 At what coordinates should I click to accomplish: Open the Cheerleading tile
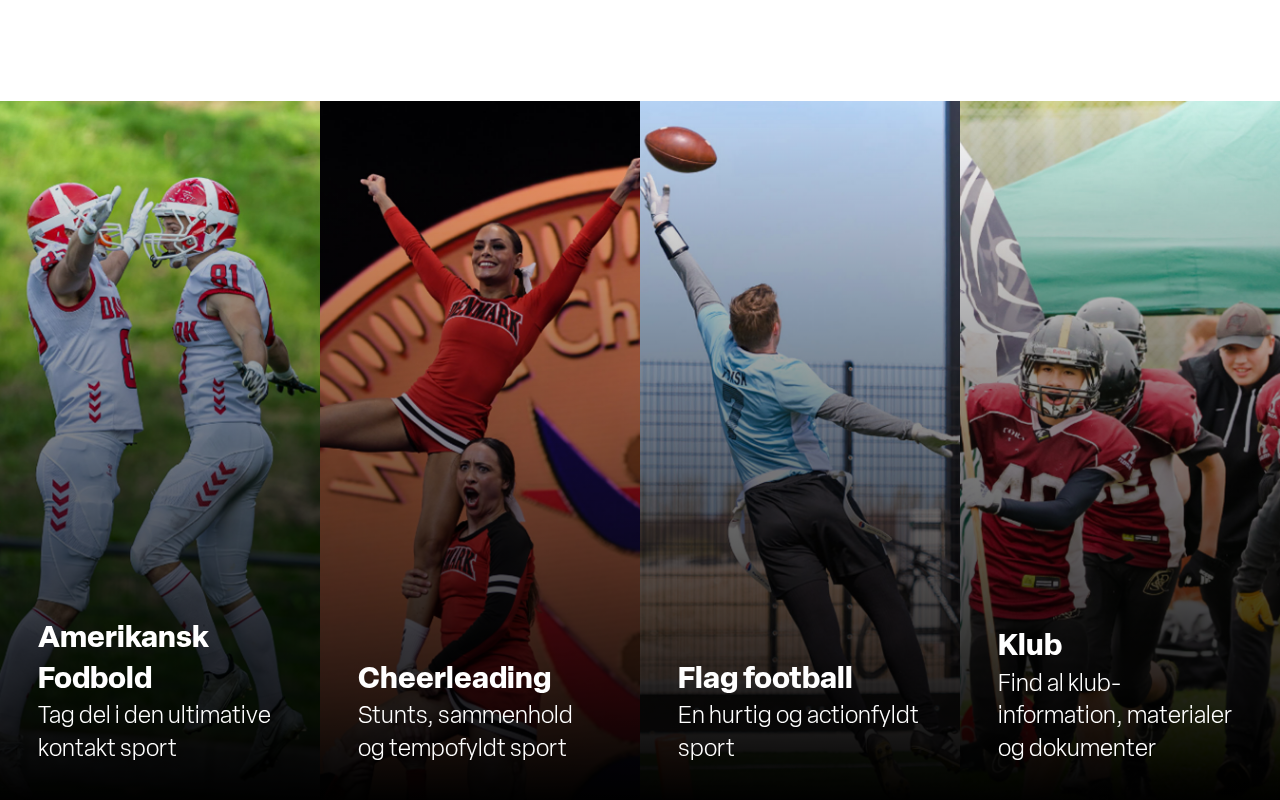[480, 450]
